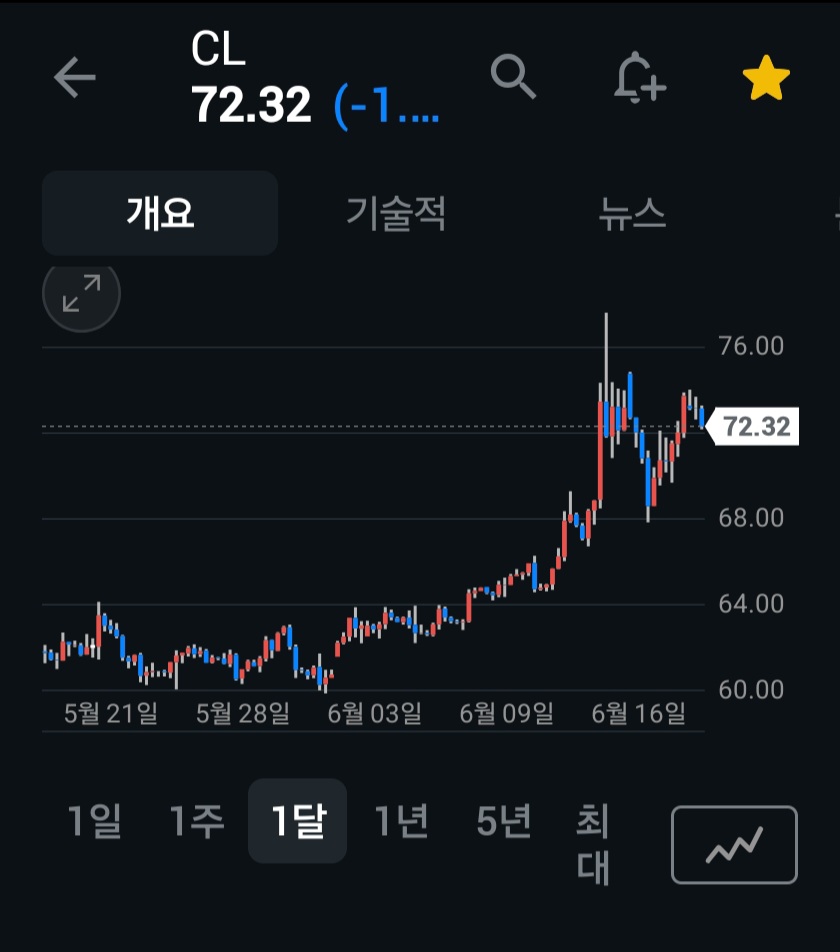This screenshot has width=840, height=952.
Task: Toggle the favorite star for CL
Action: (x=766, y=78)
